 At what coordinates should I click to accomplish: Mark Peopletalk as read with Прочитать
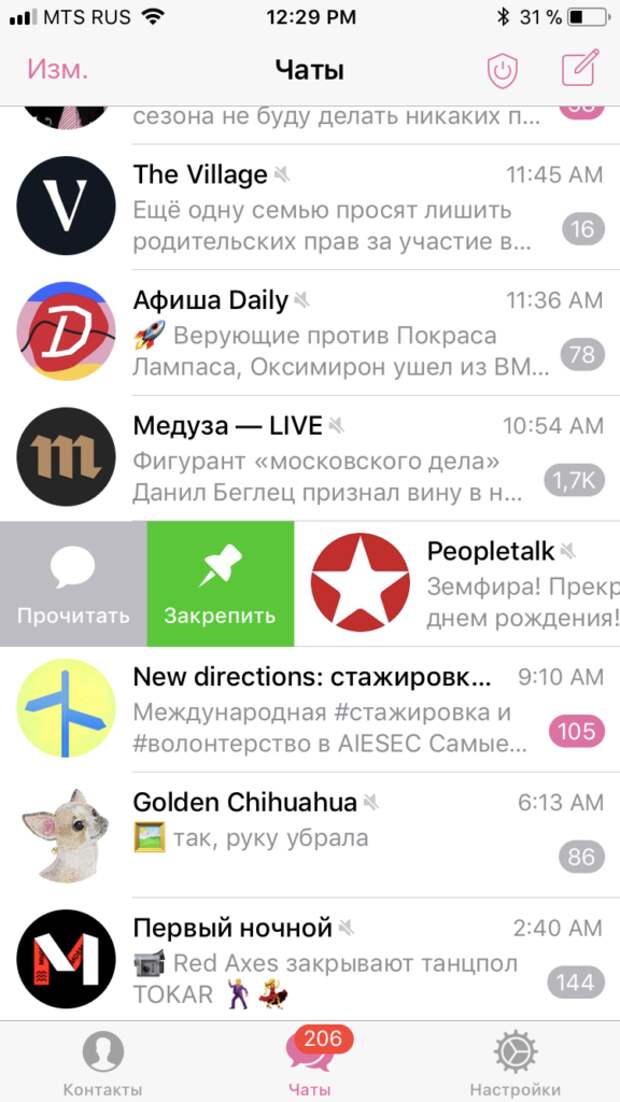[73, 584]
